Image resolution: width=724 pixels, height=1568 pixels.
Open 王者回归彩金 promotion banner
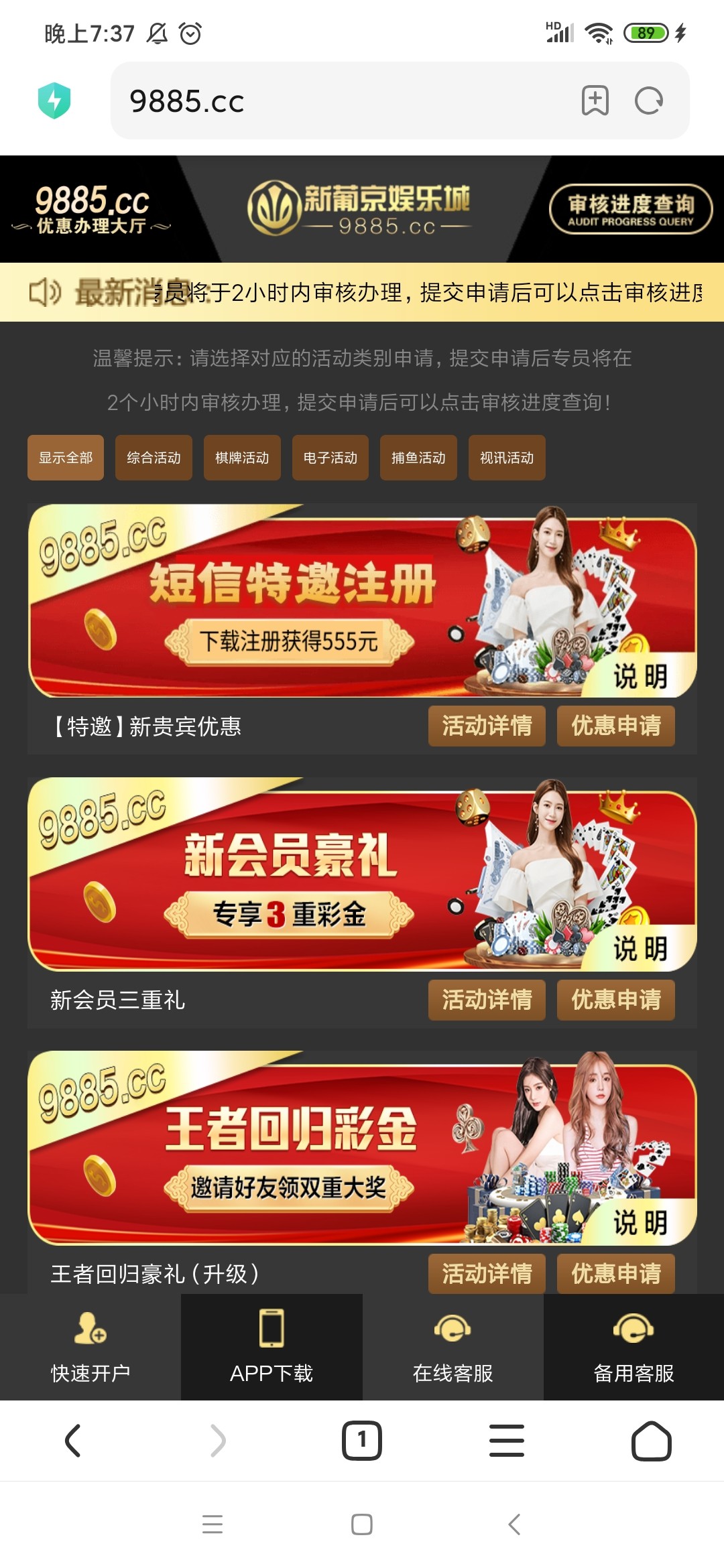362,1147
